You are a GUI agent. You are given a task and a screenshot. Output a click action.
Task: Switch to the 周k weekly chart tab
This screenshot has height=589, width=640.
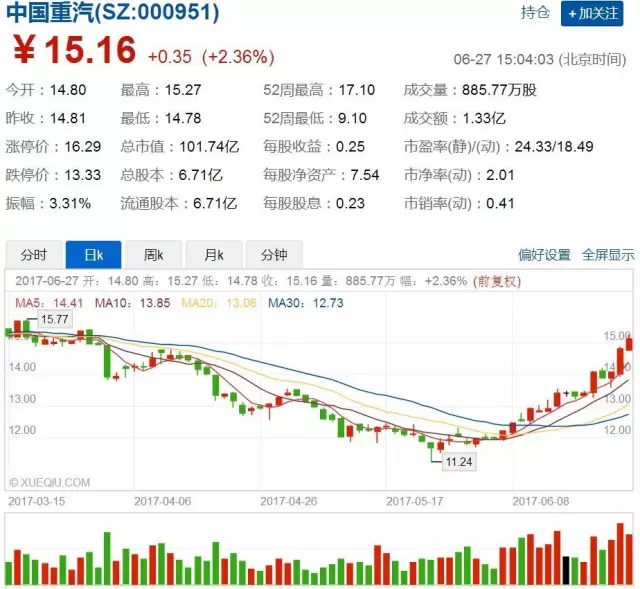pyautogui.click(x=154, y=254)
